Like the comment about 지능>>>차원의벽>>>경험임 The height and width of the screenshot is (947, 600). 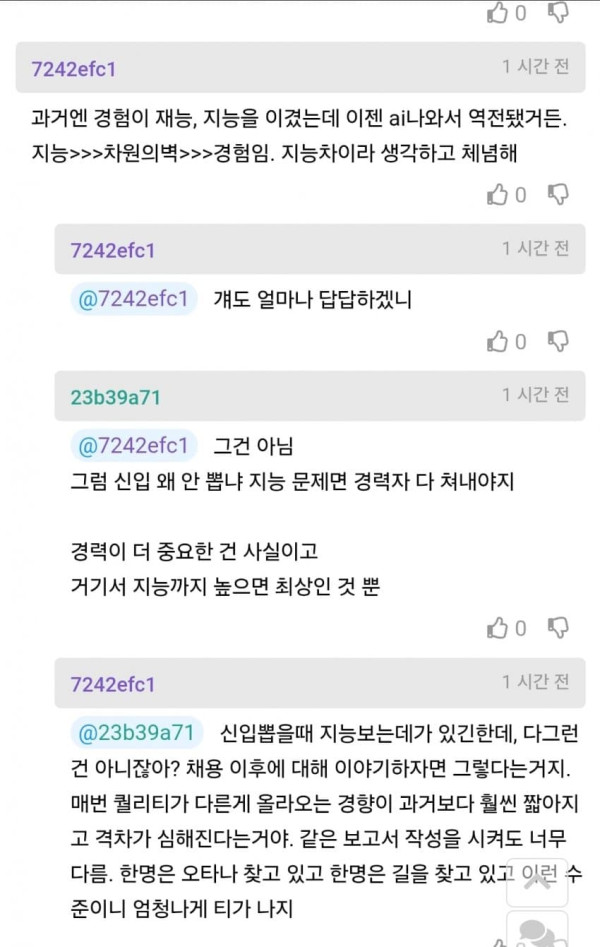point(497,194)
